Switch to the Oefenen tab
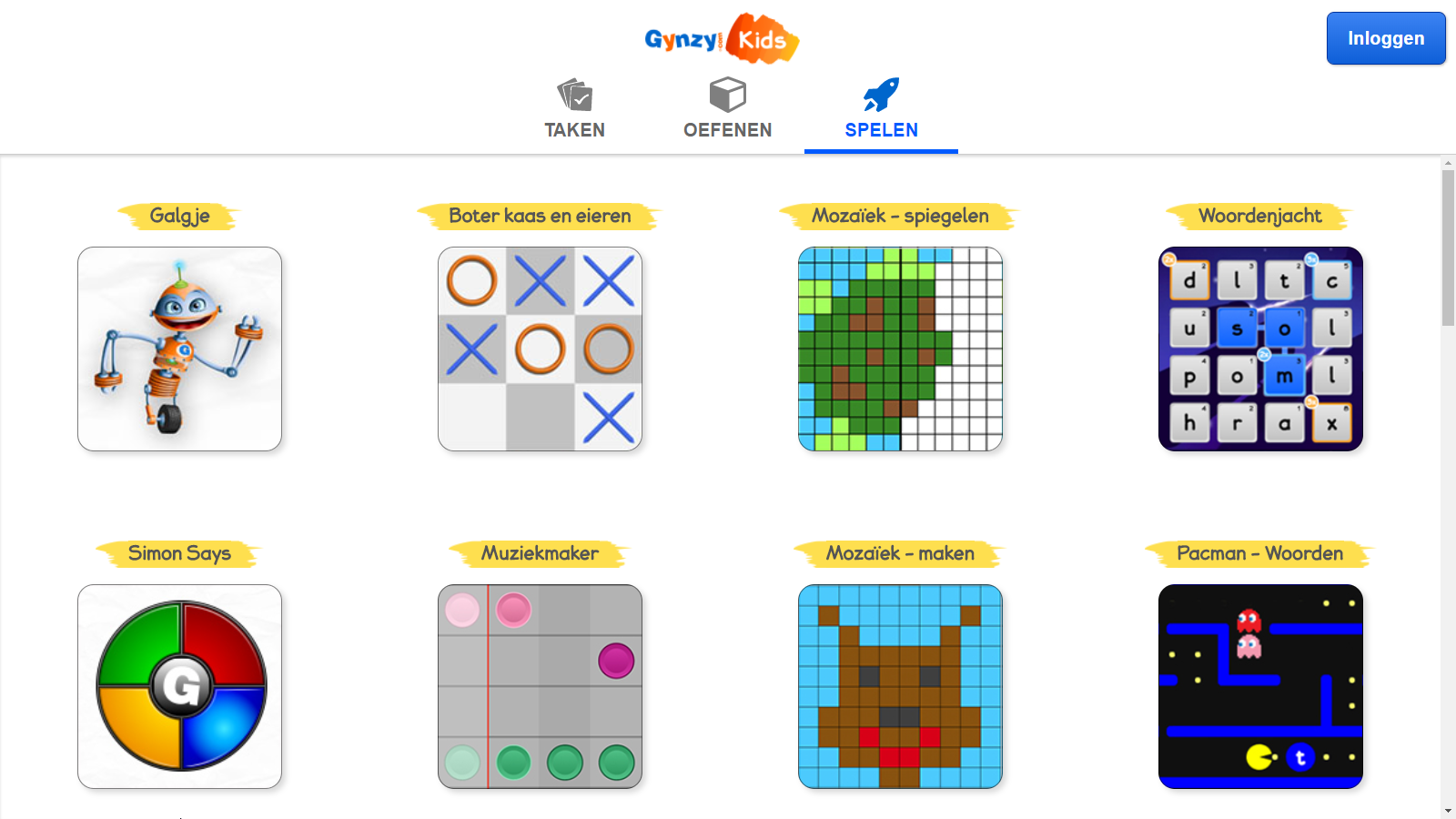This screenshot has width=1456, height=819. [727, 109]
